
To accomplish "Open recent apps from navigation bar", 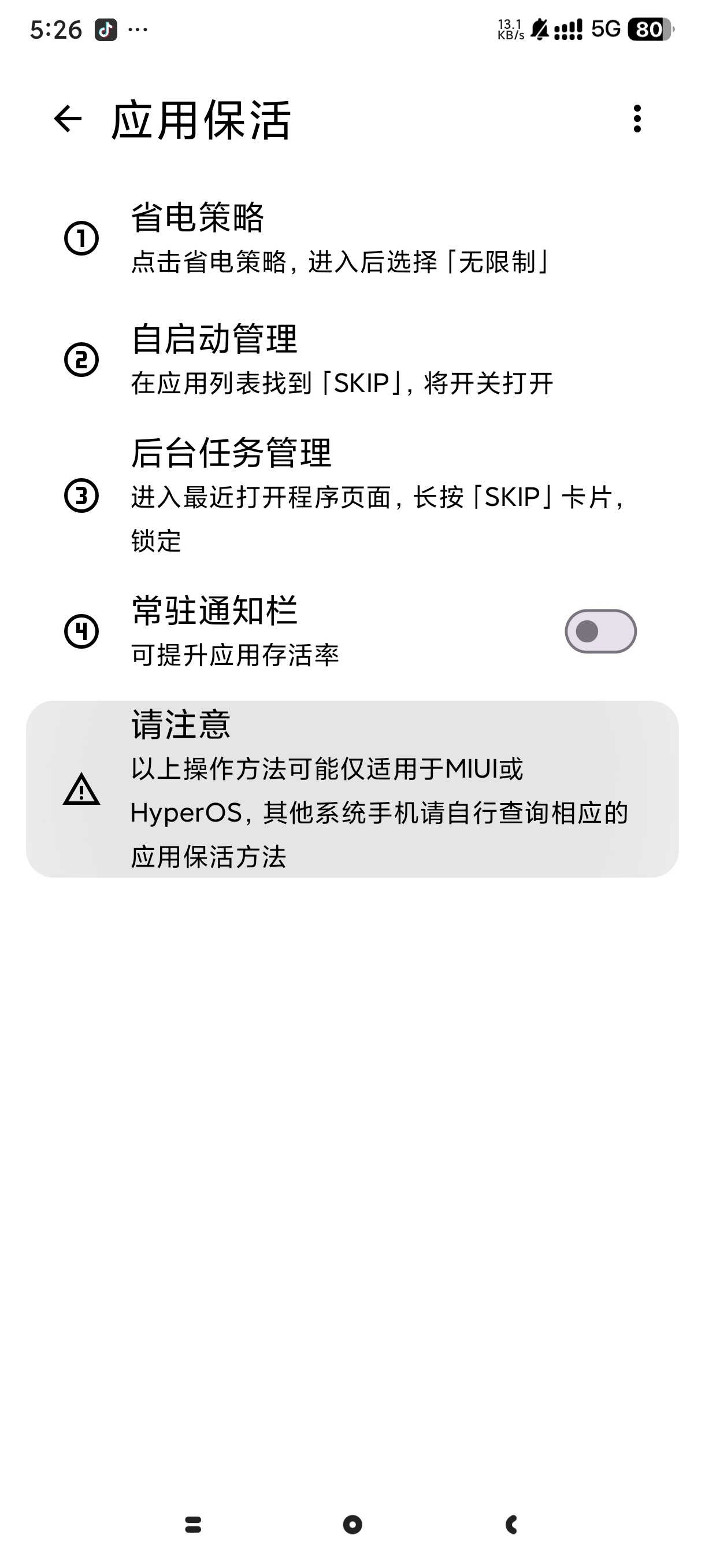I will pyautogui.click(x=194, y=1524).
